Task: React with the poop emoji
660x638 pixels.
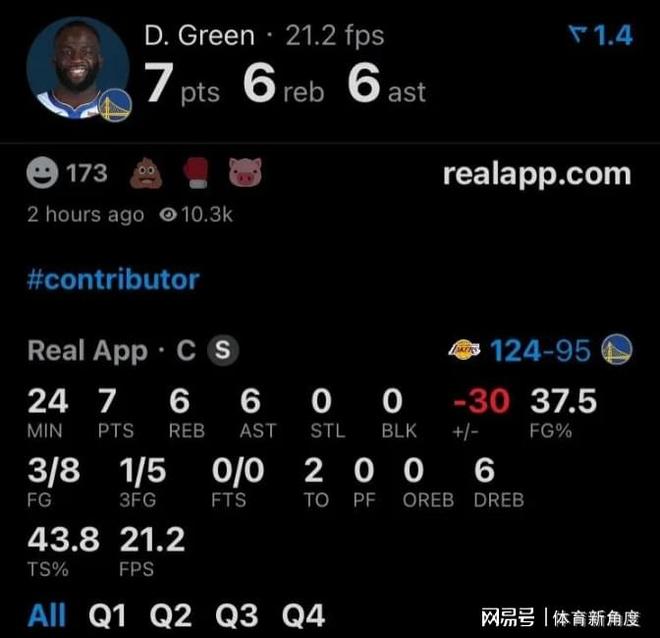Action: pos(144,174)
